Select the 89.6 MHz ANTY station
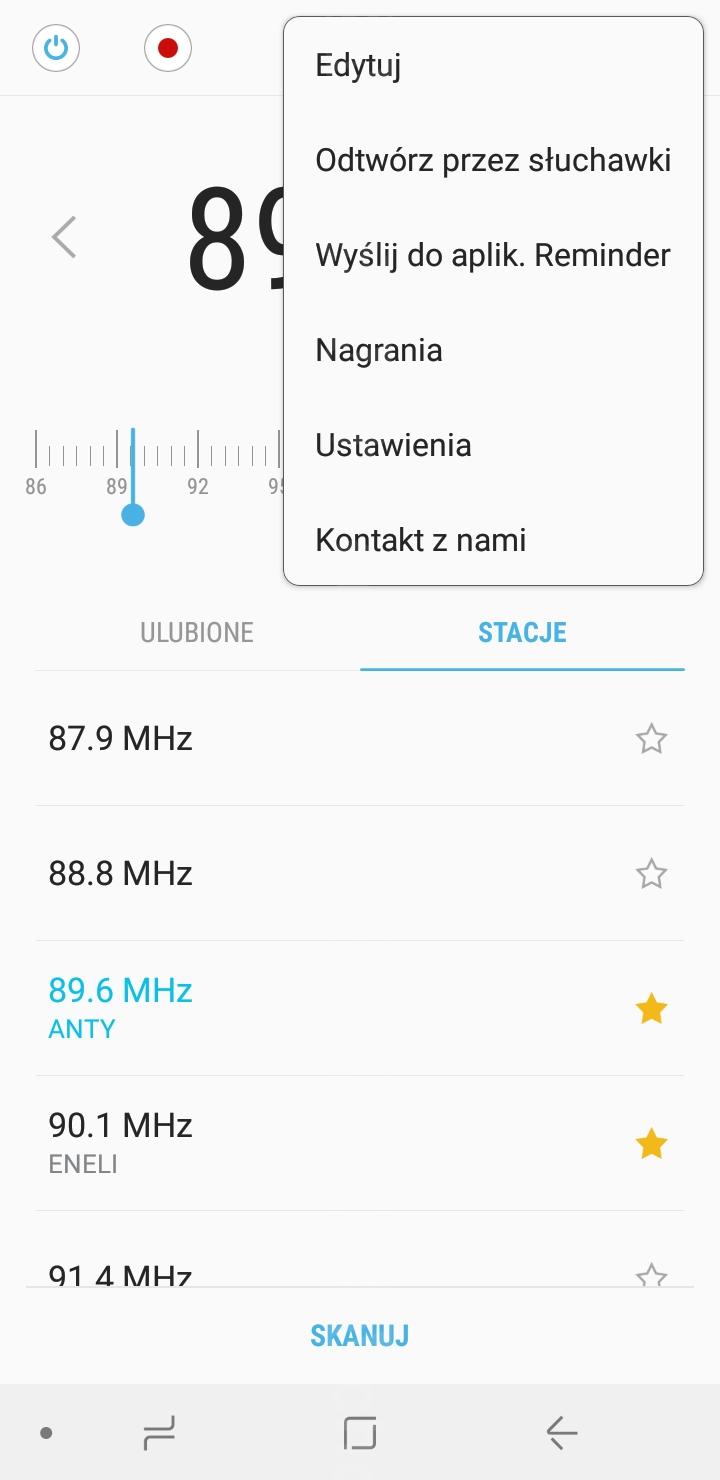 pyautogui.click(x=360, y=1008)
